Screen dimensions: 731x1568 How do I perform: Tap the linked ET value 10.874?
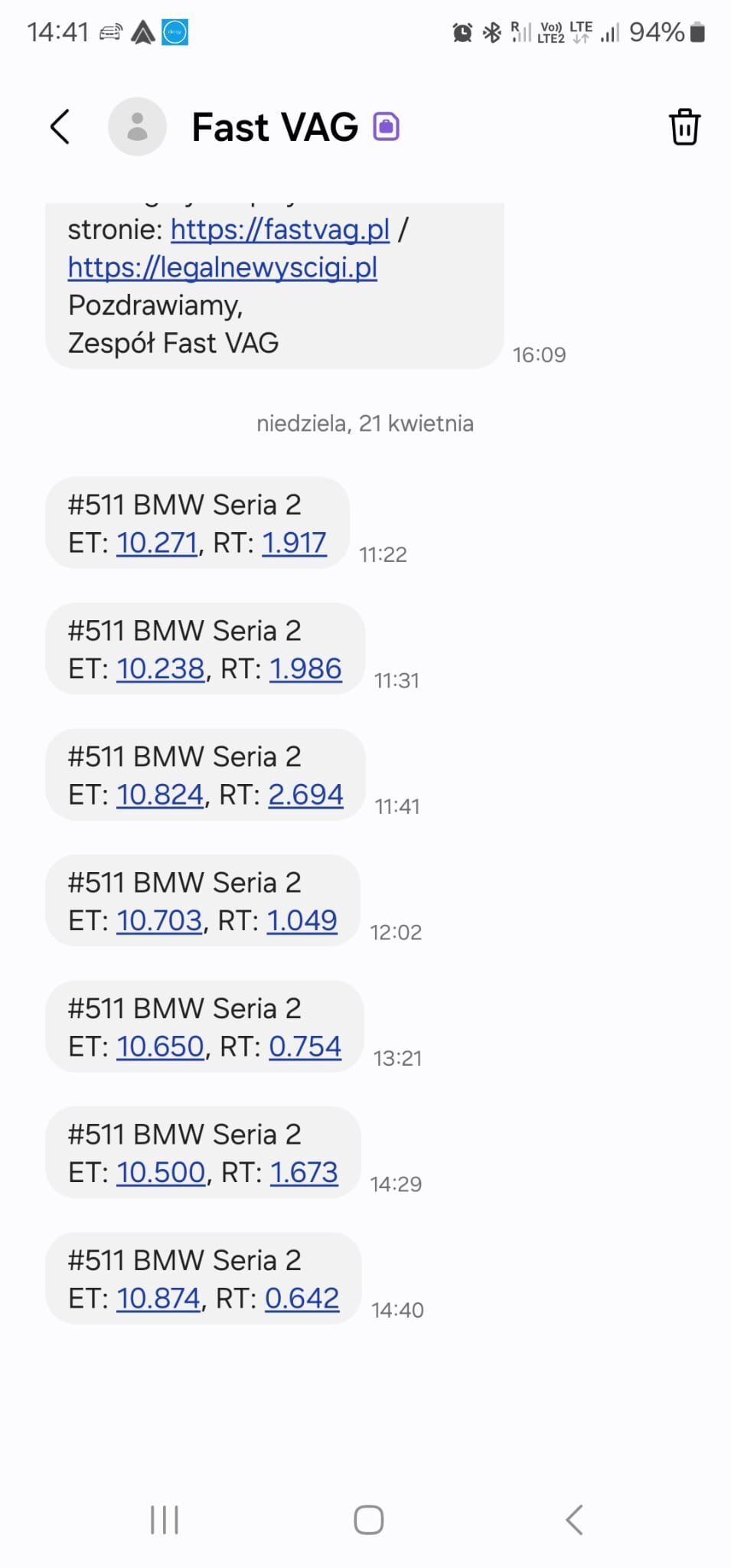[x=158, y=1298]
